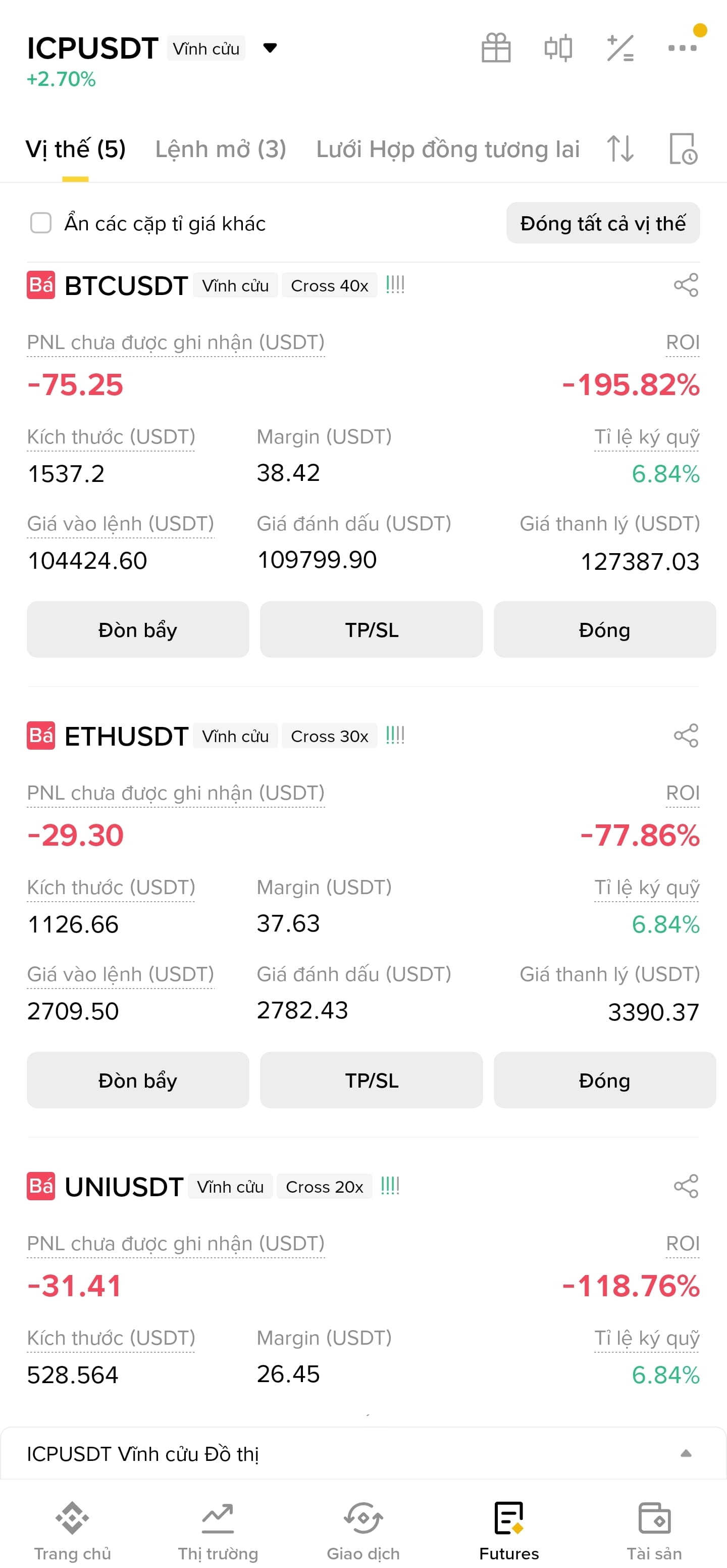Adjust Đòn bẩy for BTCUSDT position

137,629
